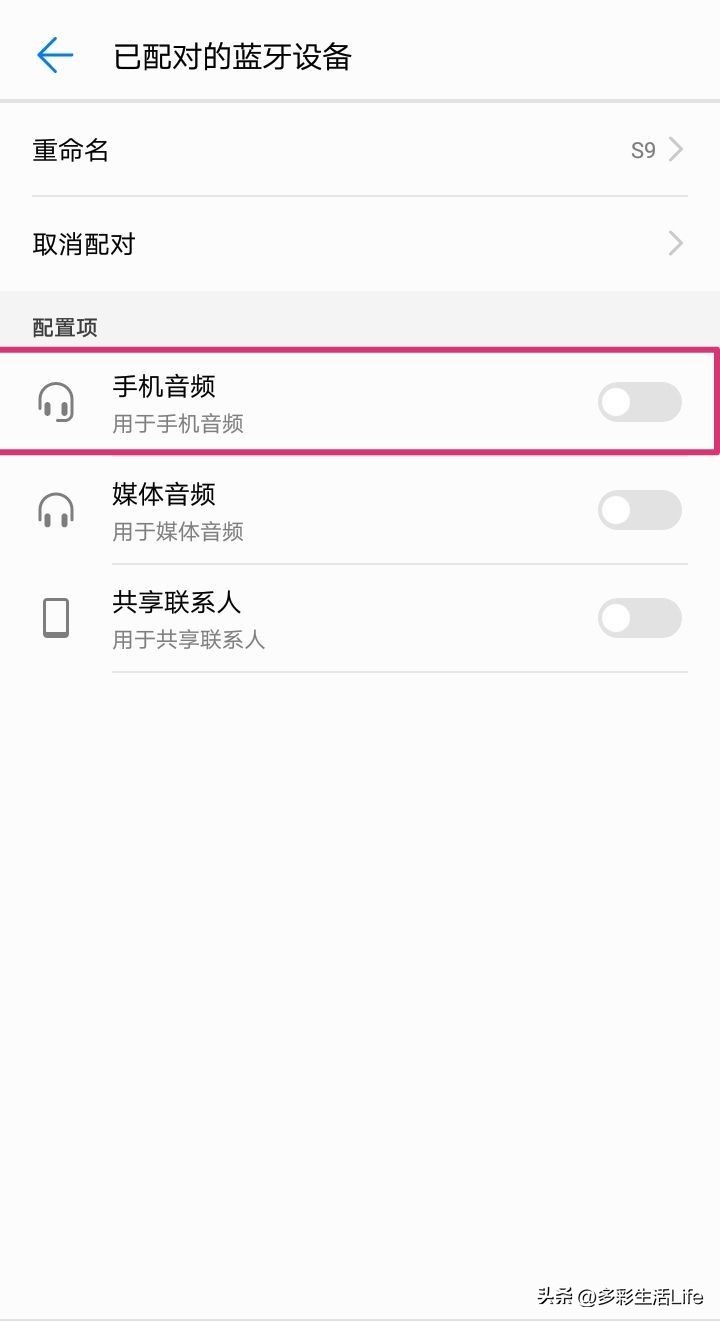Click the phone audio toggle slider area
Viewport: 720px width, 1322px height.
pos(639,401)
